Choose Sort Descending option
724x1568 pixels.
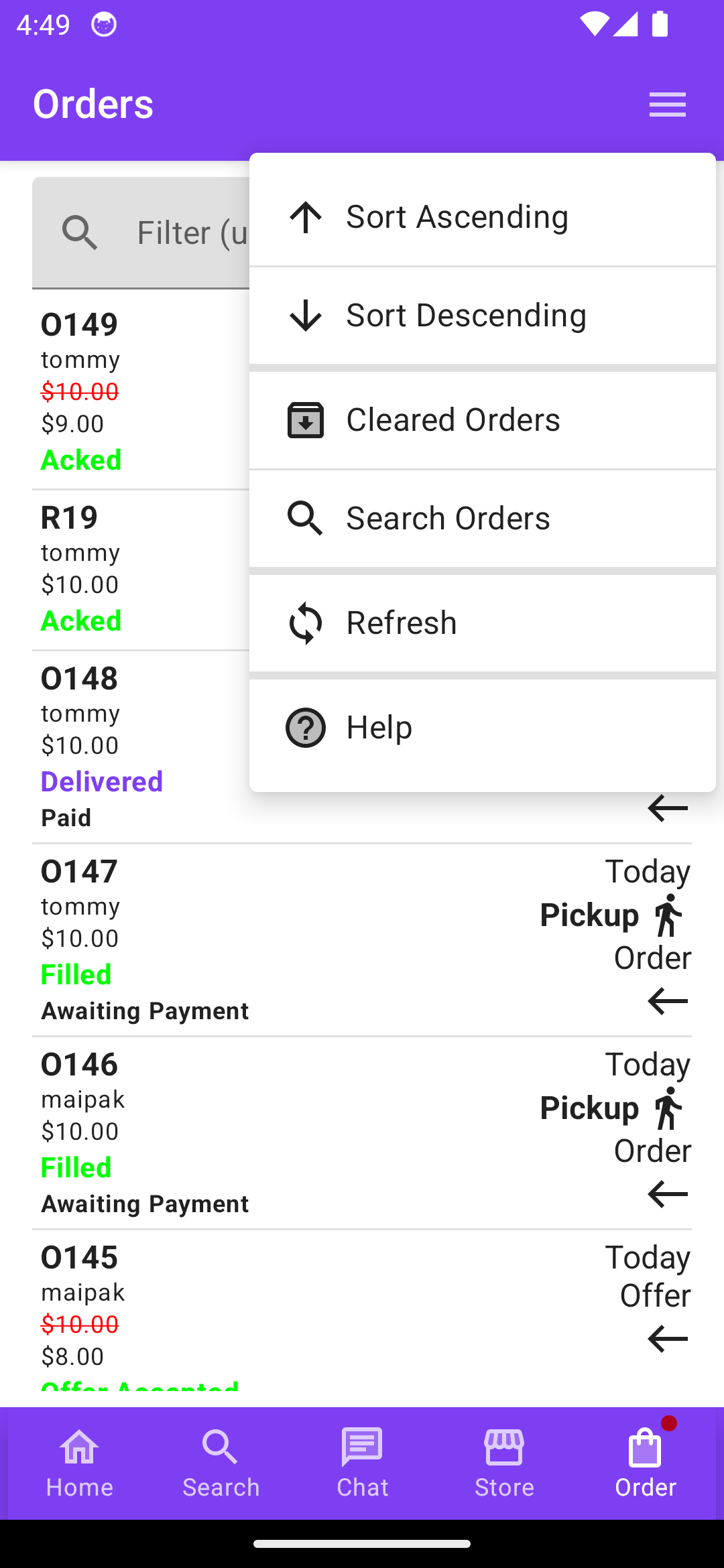pyautogui.click(x=483, y=315)
